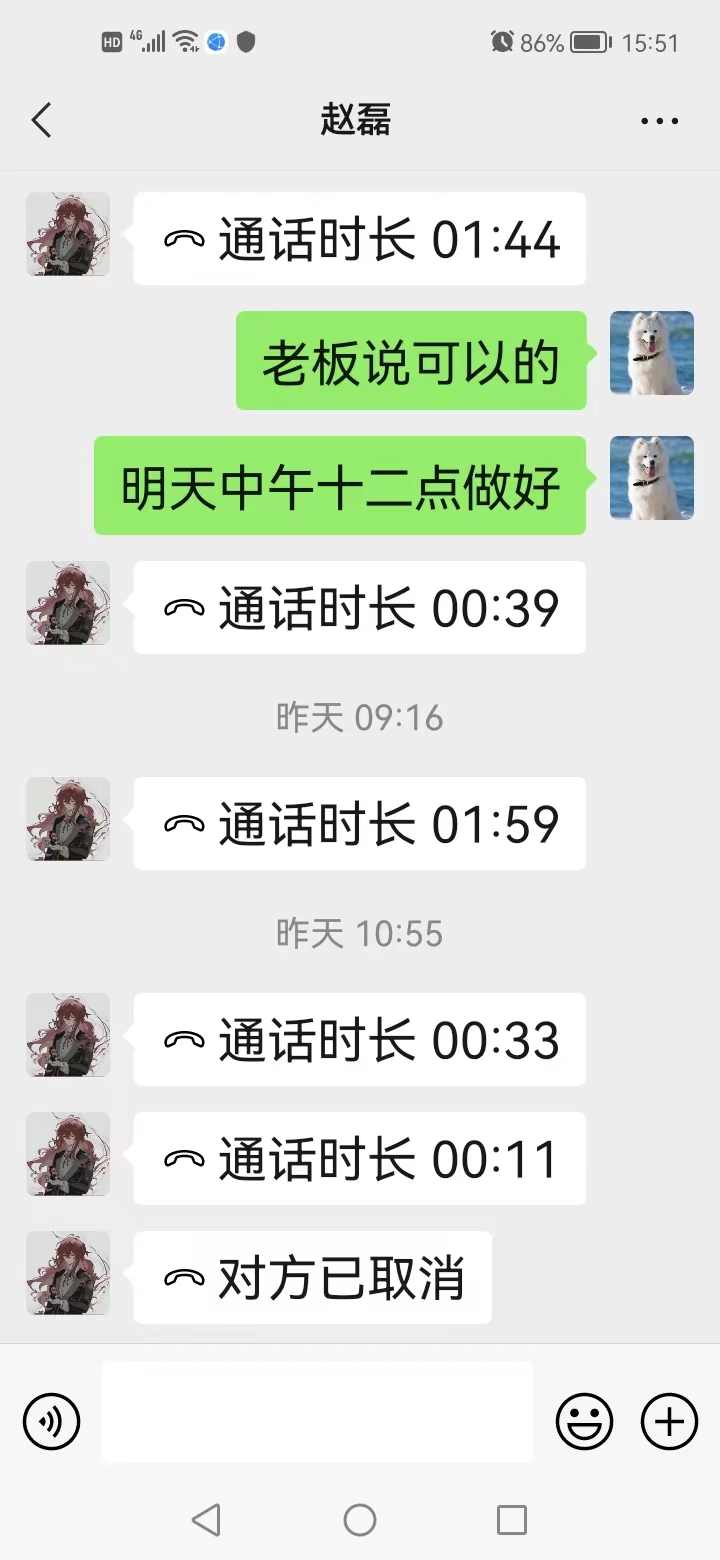The height and width of the screenshot is (1560, 720).
Task: Redial from the 对方已取消 call record
Action: [312, 1277]
